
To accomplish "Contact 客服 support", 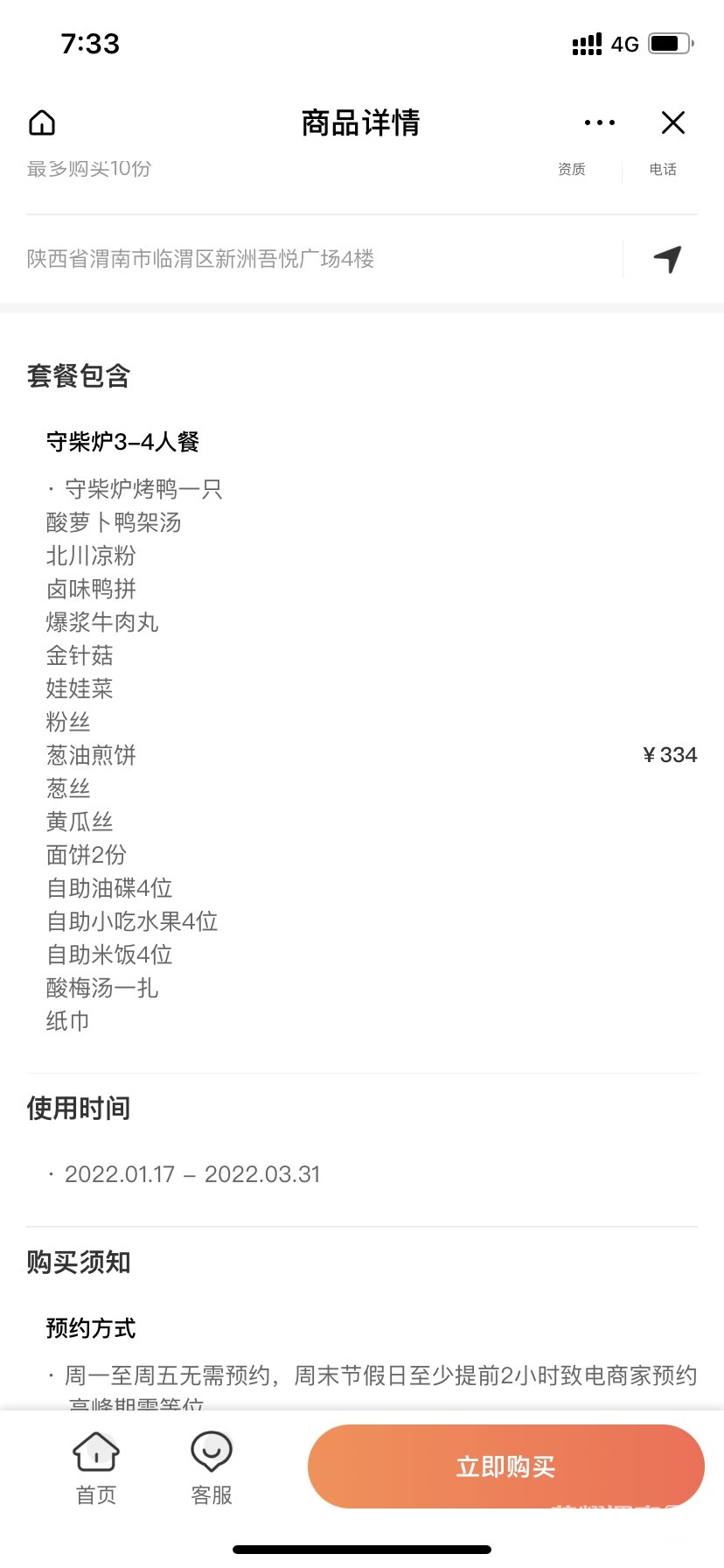I will pos(212,1468).
